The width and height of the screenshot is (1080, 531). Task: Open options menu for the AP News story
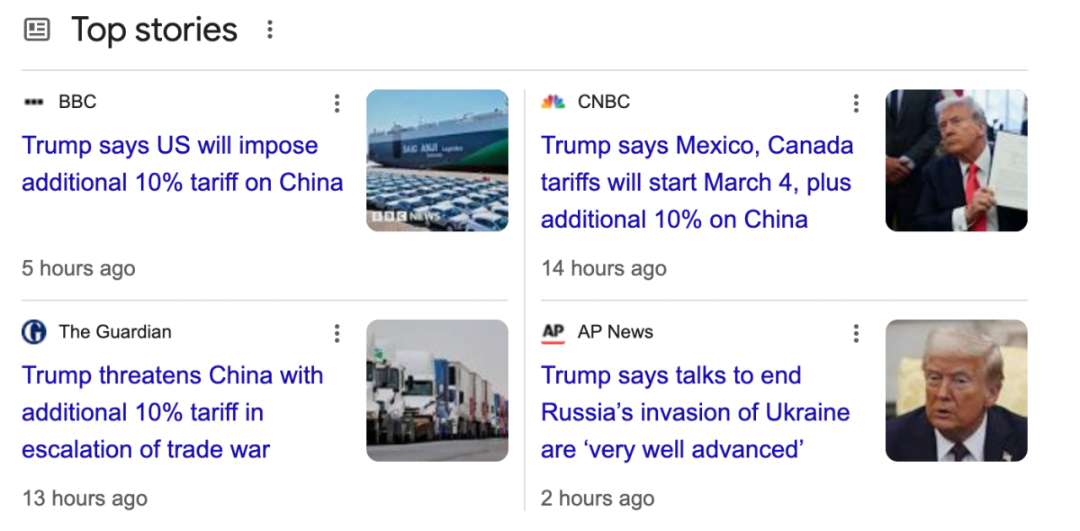(x=856, y=333)
